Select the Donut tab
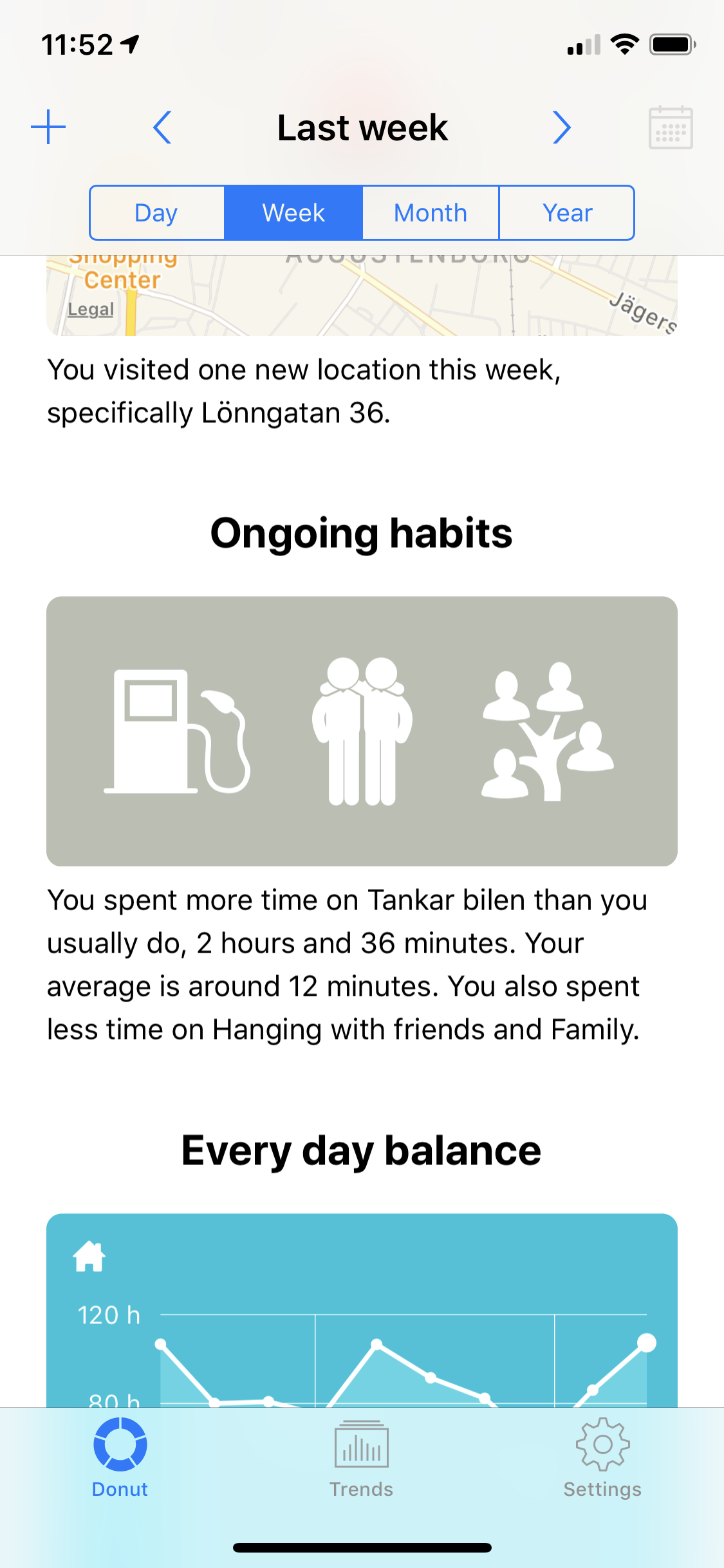This screenshot has height=1568, width=724. (120, 1458)
